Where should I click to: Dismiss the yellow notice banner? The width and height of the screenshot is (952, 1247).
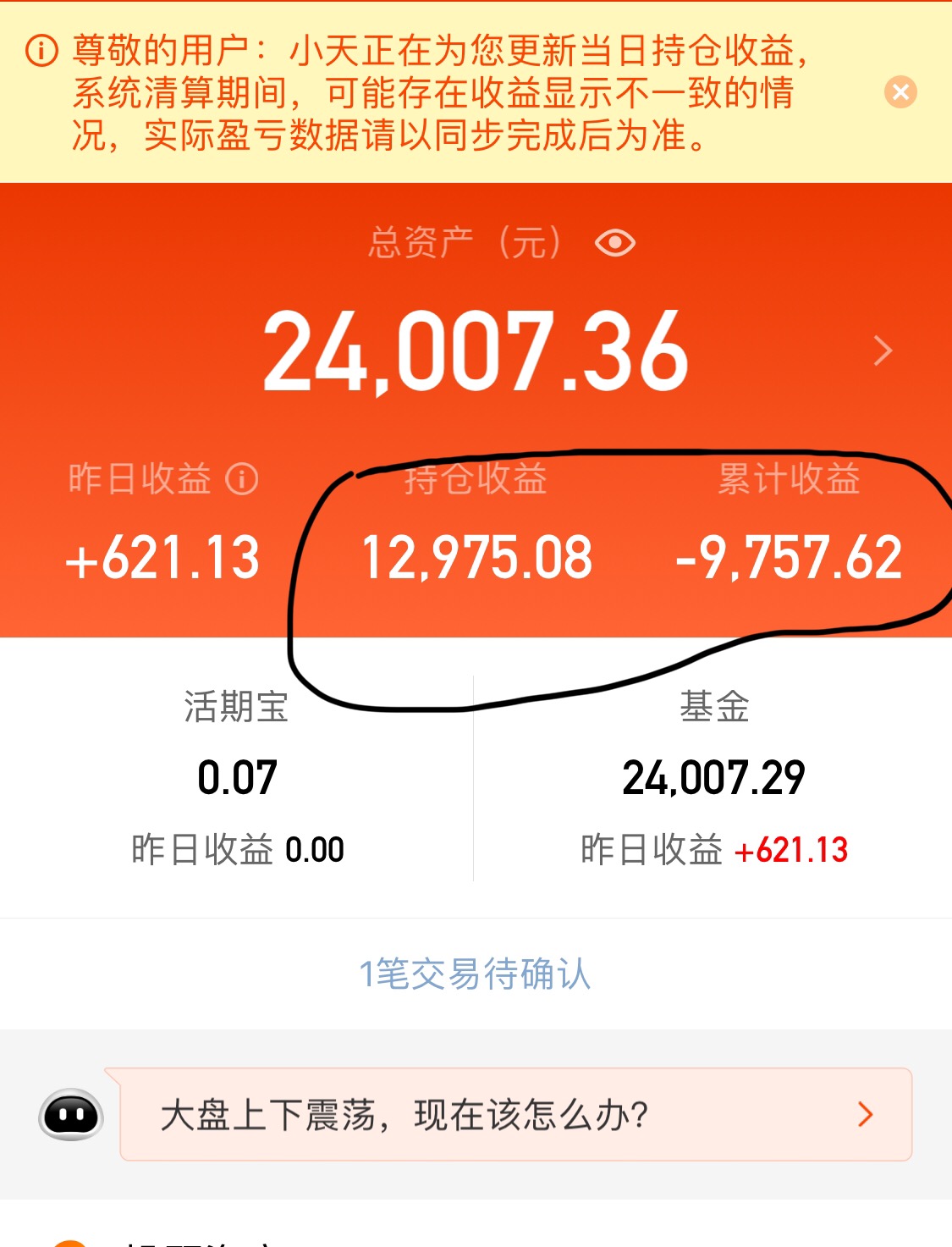click(900, 91)
